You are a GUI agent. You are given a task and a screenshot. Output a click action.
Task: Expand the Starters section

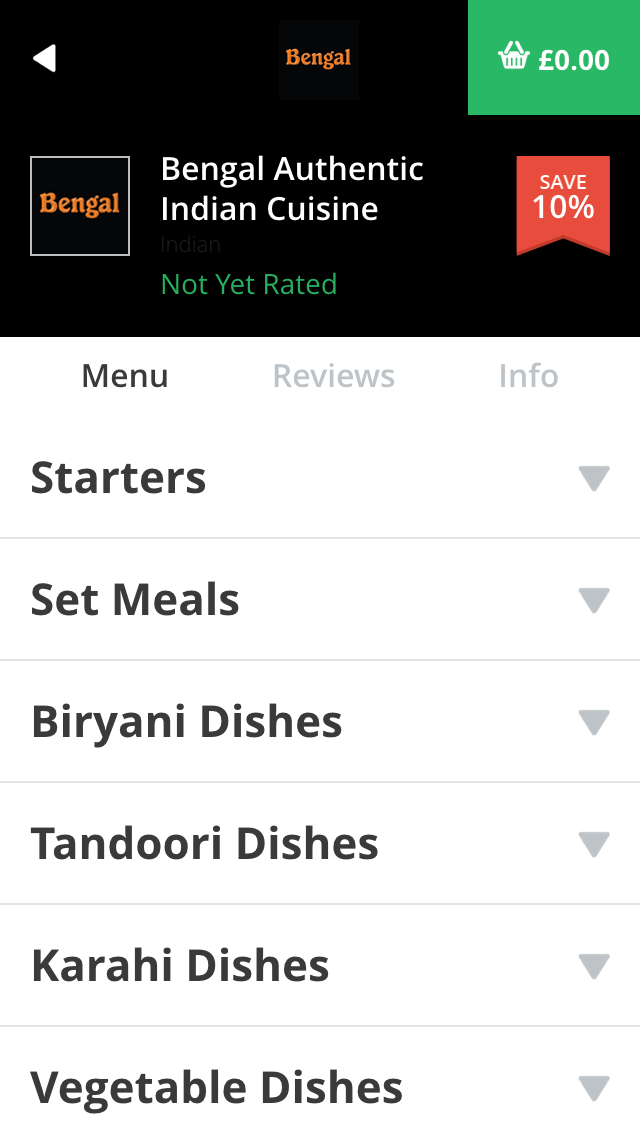(320, 477)
